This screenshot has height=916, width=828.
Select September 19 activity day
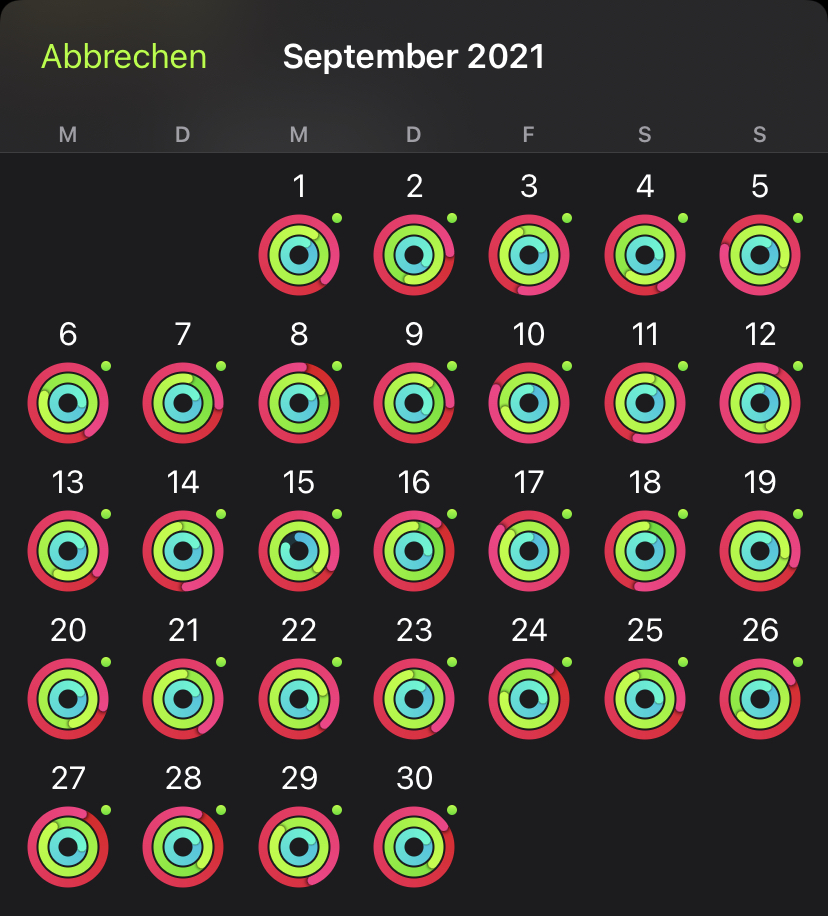pyautogui.click(x=760, y=551)
